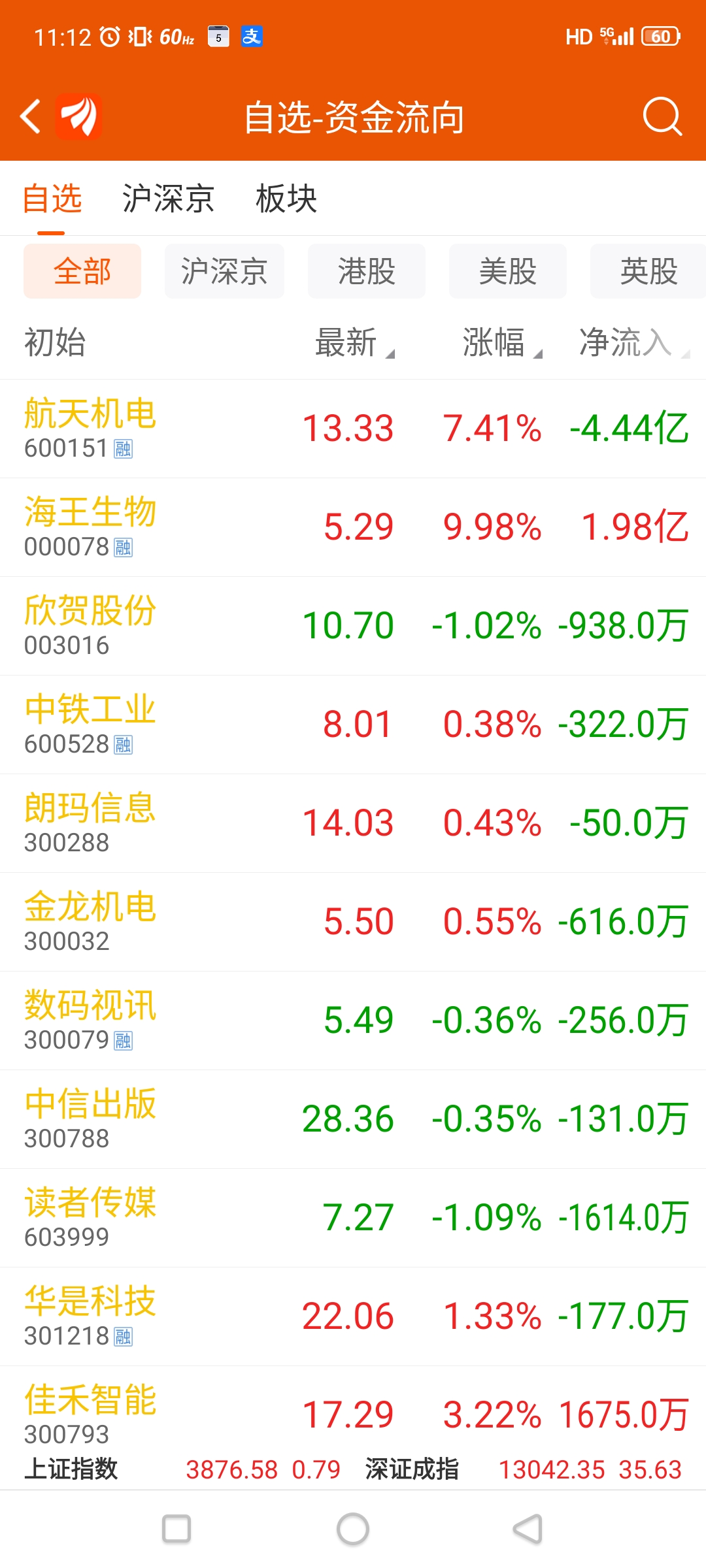View details for 欣贺股份
The height and width of the screenshot is (1568, 706).
coord(353,626)
